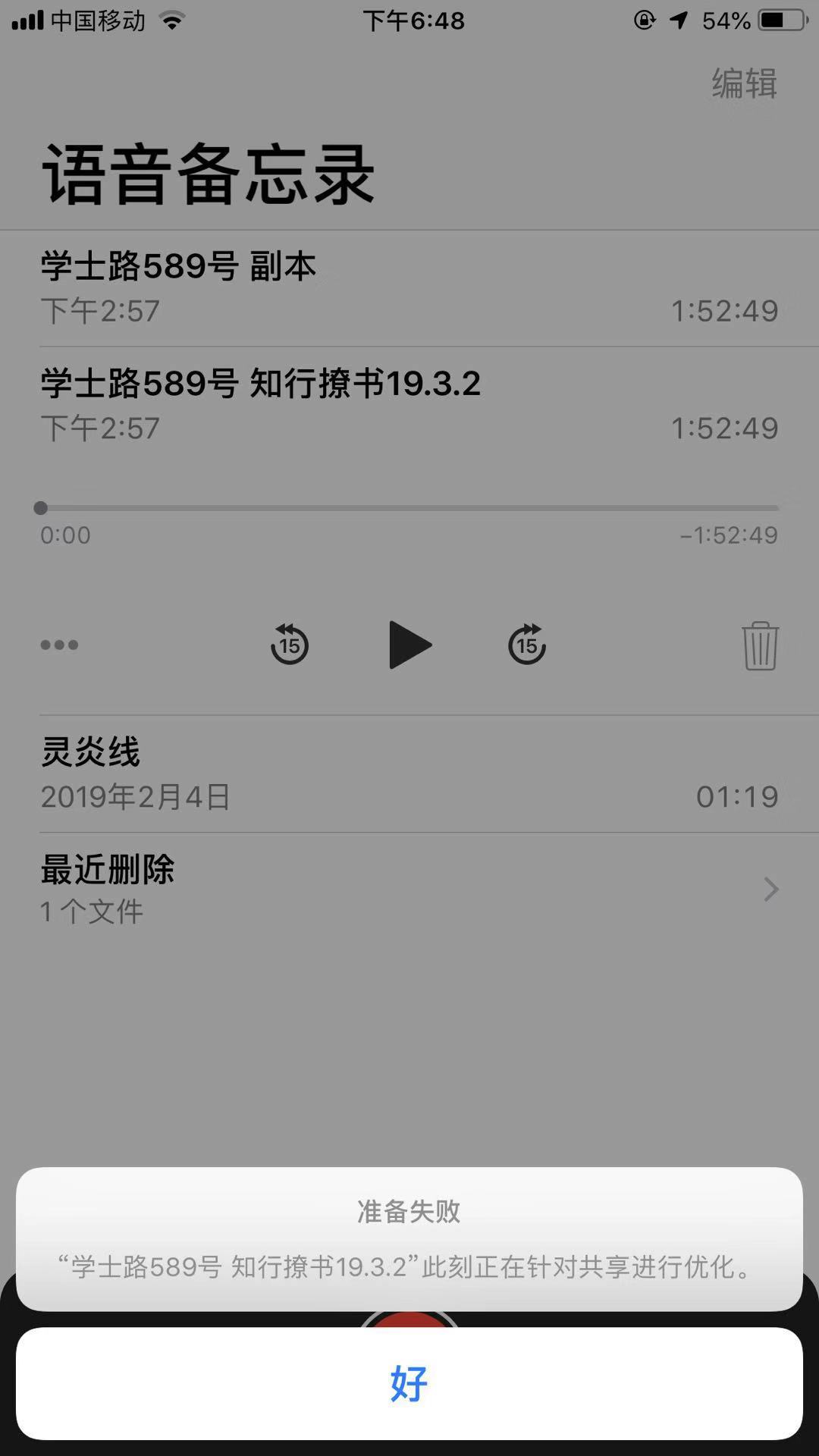Open the three-dot more options menu

tap(59, 645)
